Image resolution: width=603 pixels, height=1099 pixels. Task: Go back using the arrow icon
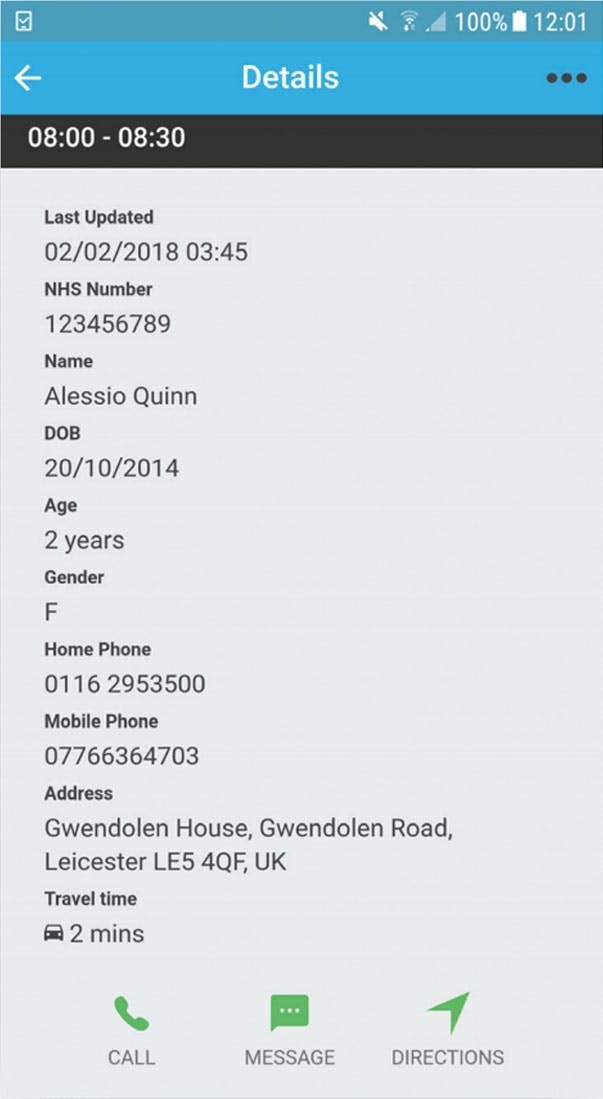click(x=28, y=78)
